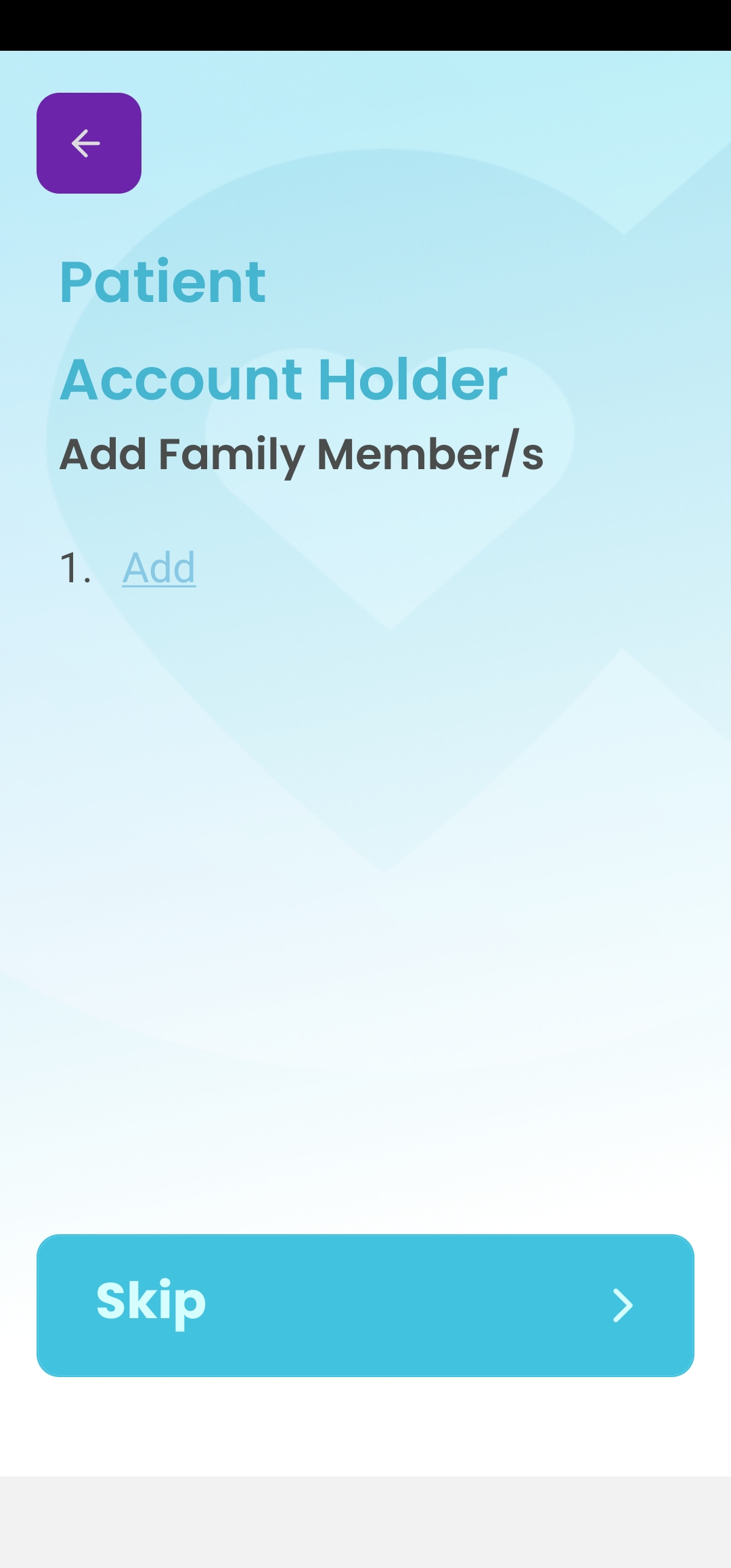Go back using the purple arrow button
The image size is (731, 1568).
[89, 143]
